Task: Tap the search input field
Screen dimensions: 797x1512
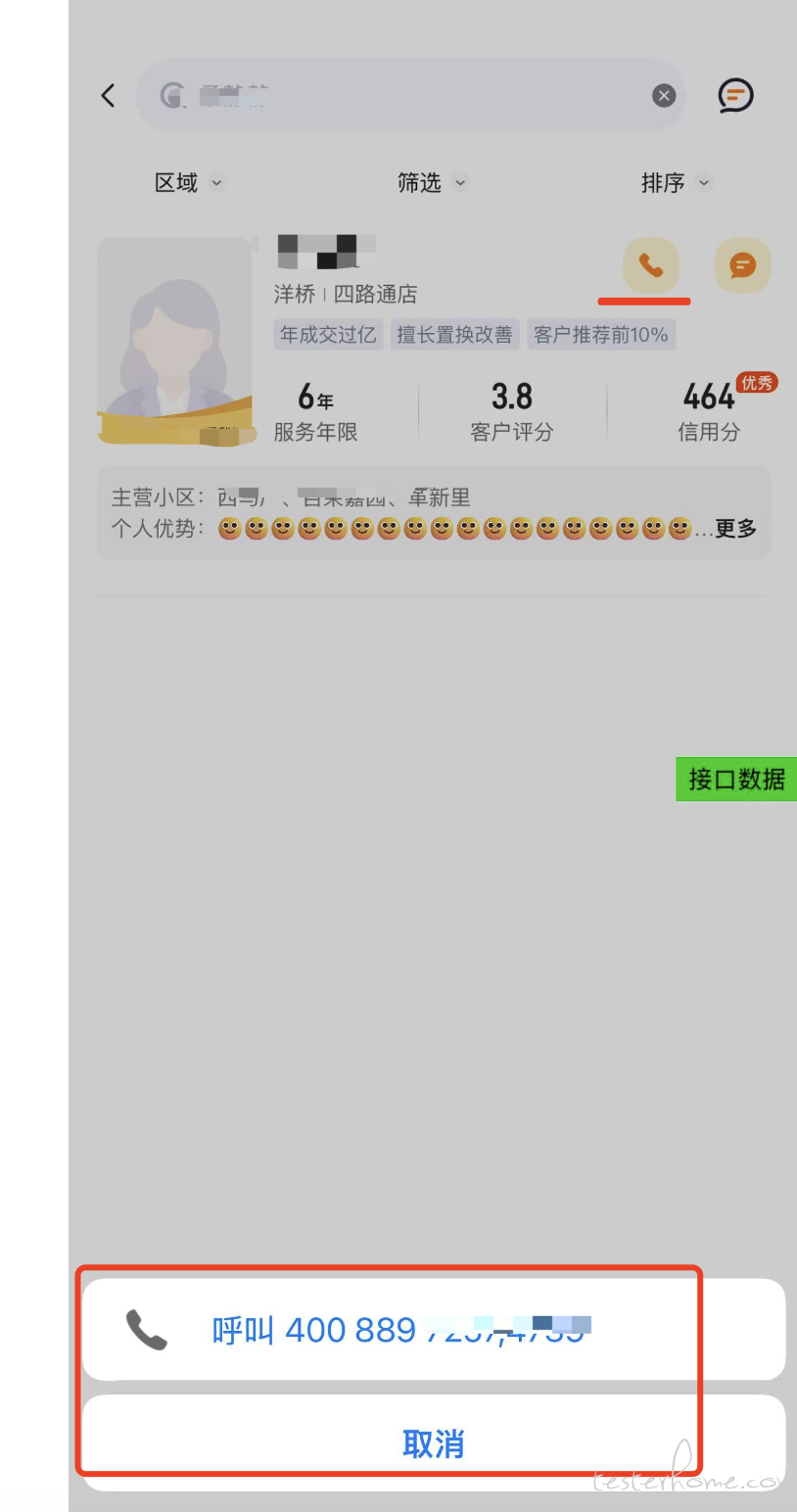Action: click(x=411, y=95)
